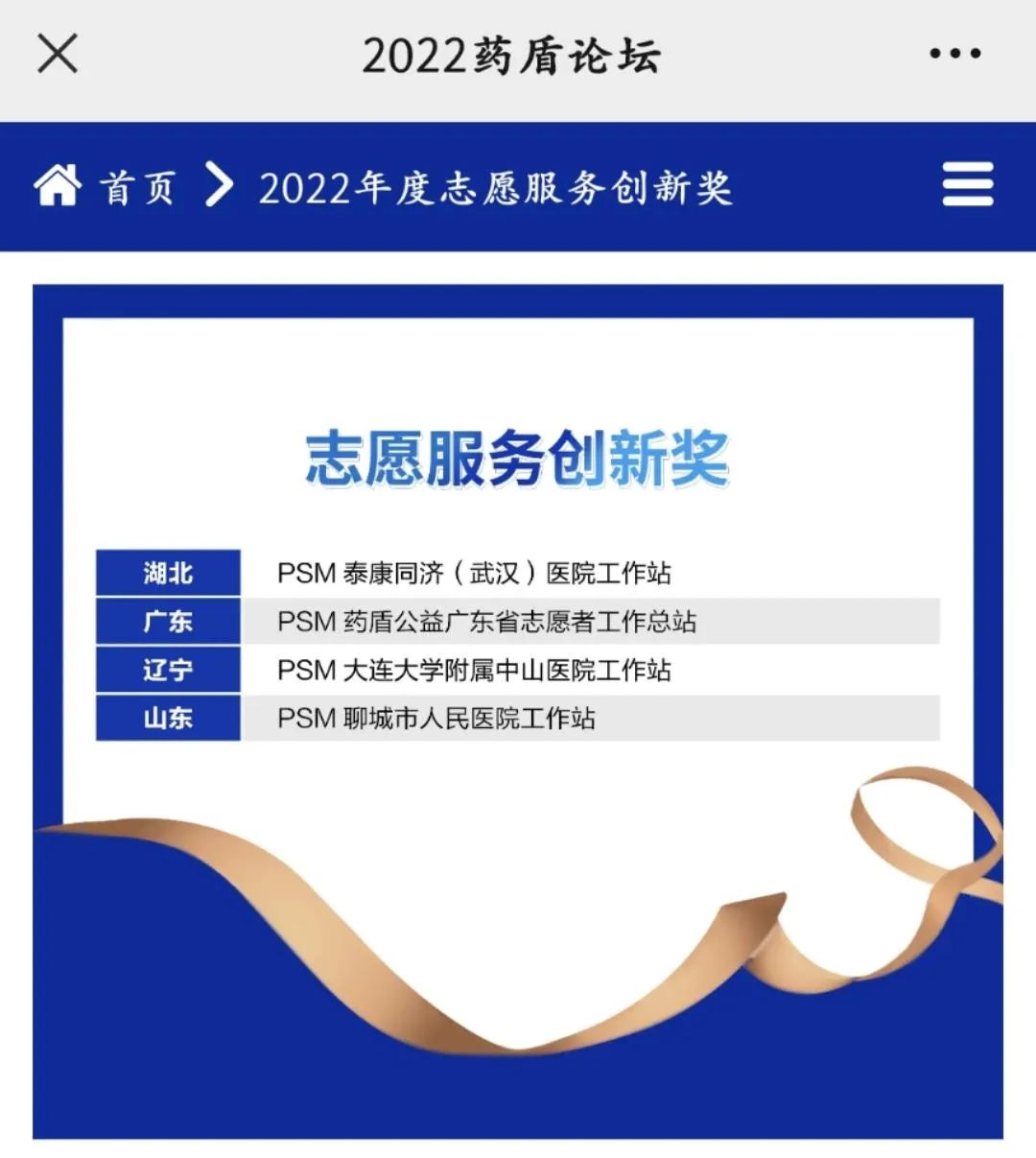This screenshot has width=1036, height=1158.
Task: View the 志愿服务创新奖 award image
Action: pos(518,710)
